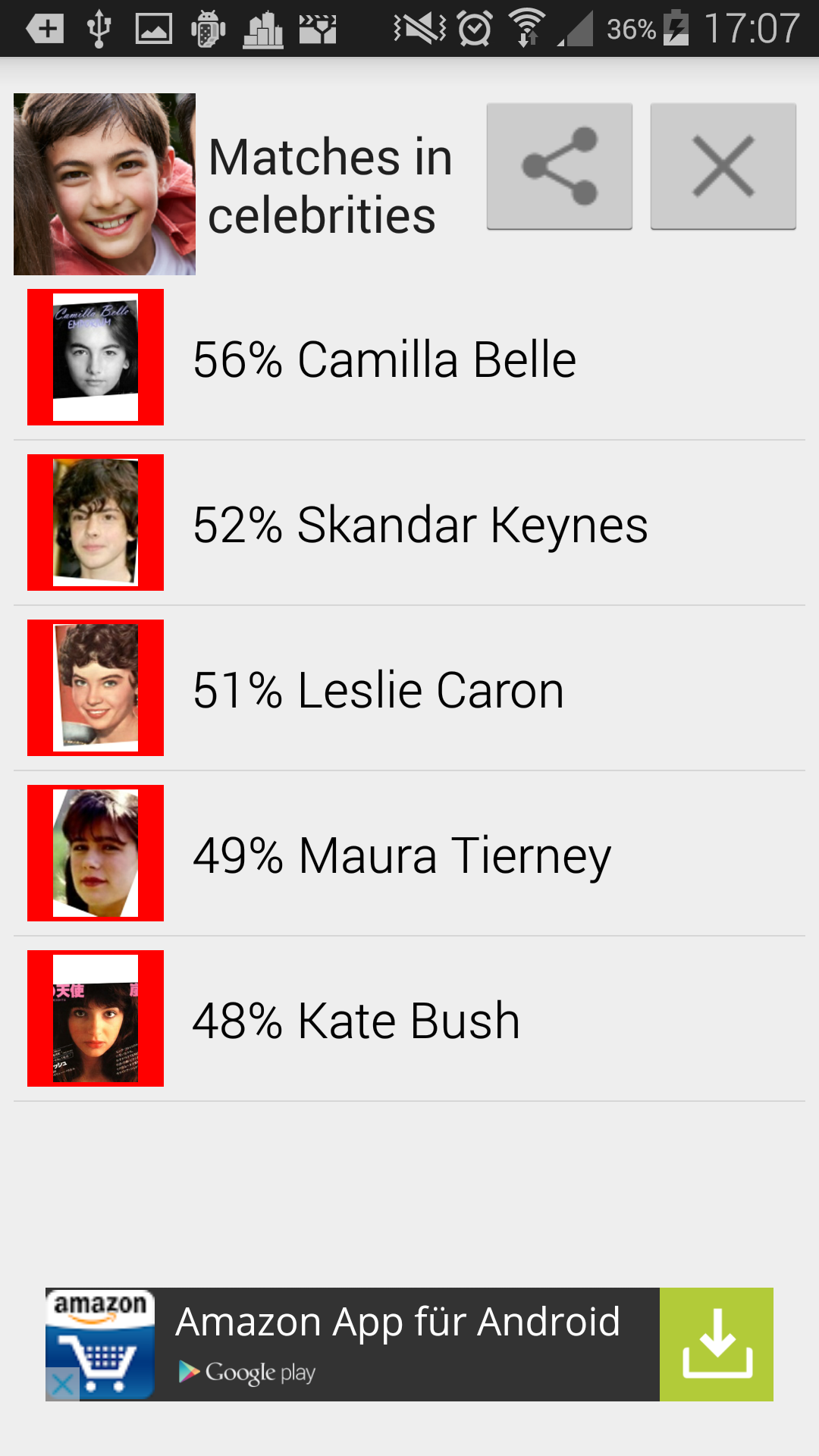Open the 56% Camilla Belle match
This screenshot has height=1456, width=819.
409,358
